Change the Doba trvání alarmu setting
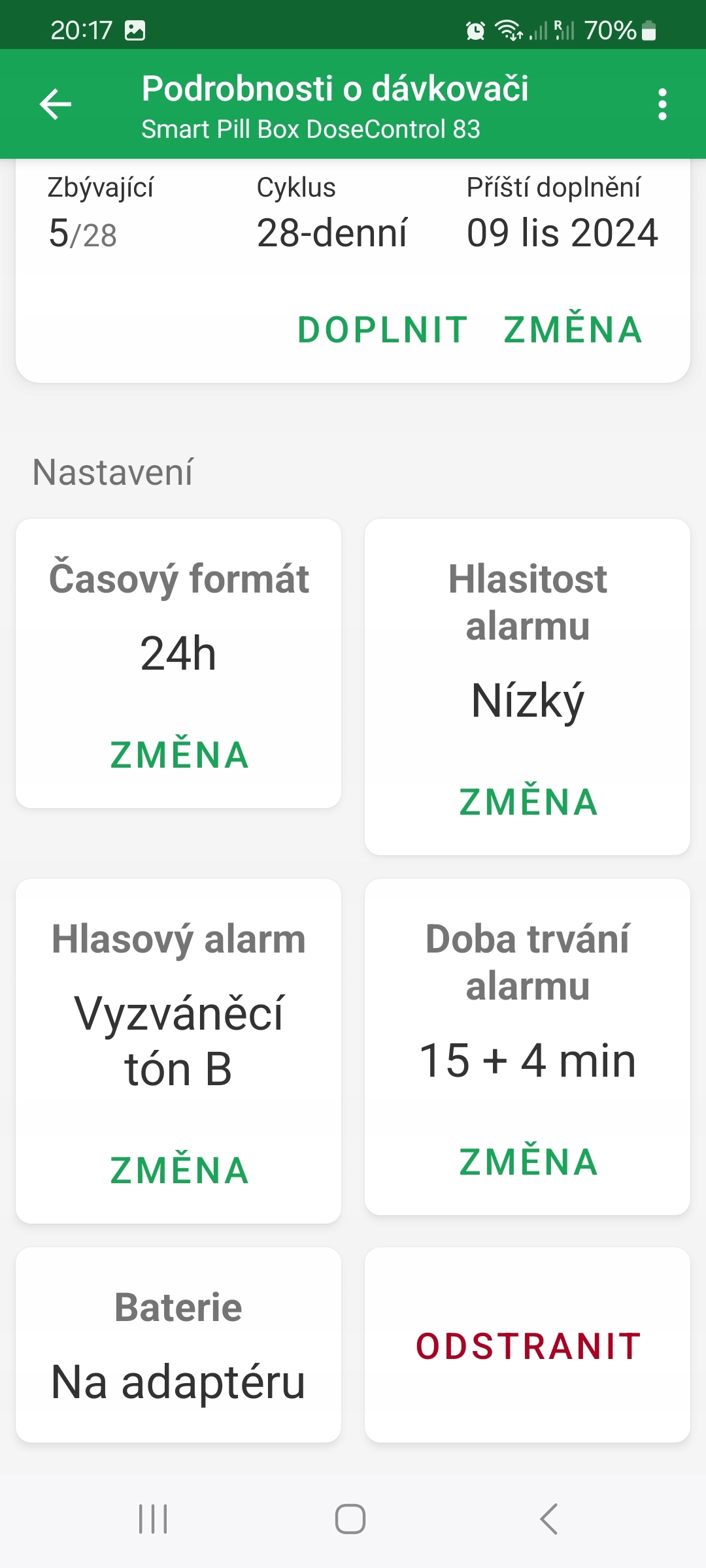Image resolution: width=706 pixels, height=1568 pixels. (528, 1162)
